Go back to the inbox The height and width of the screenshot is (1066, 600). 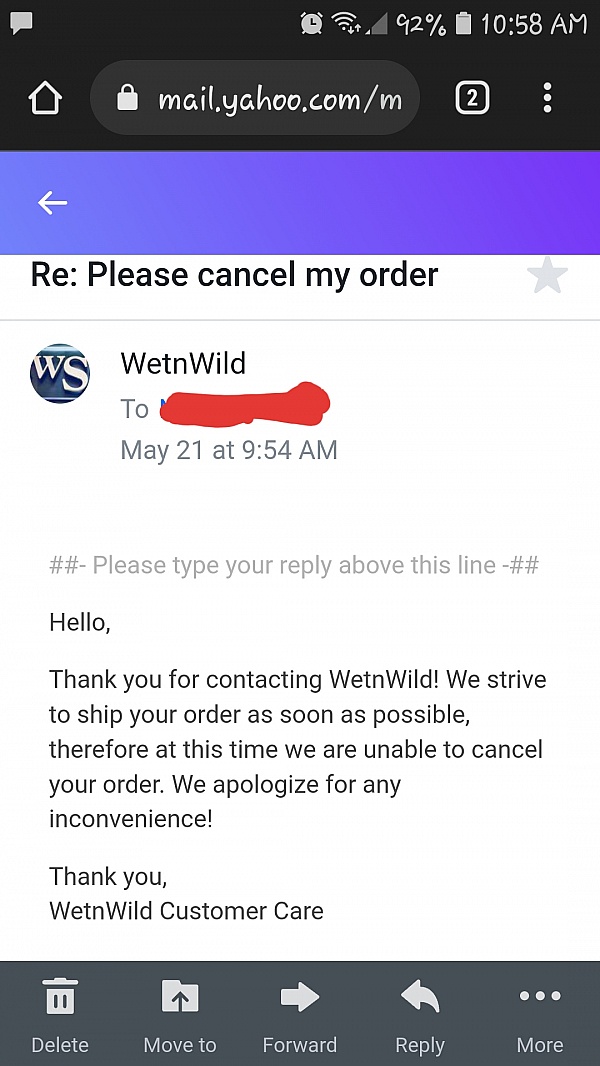pos(52,203)
